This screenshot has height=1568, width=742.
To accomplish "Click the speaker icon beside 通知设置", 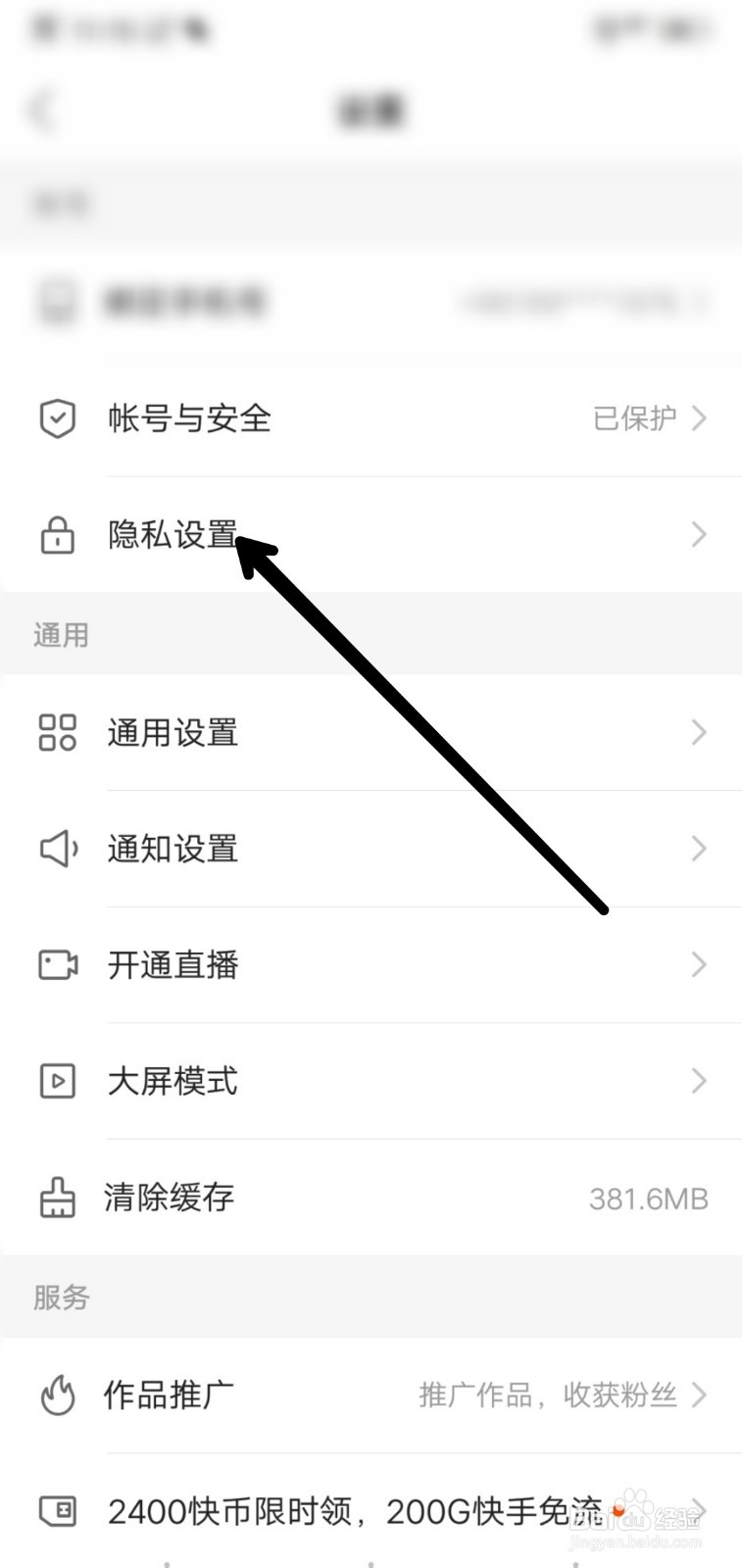I will pos(57,849).
